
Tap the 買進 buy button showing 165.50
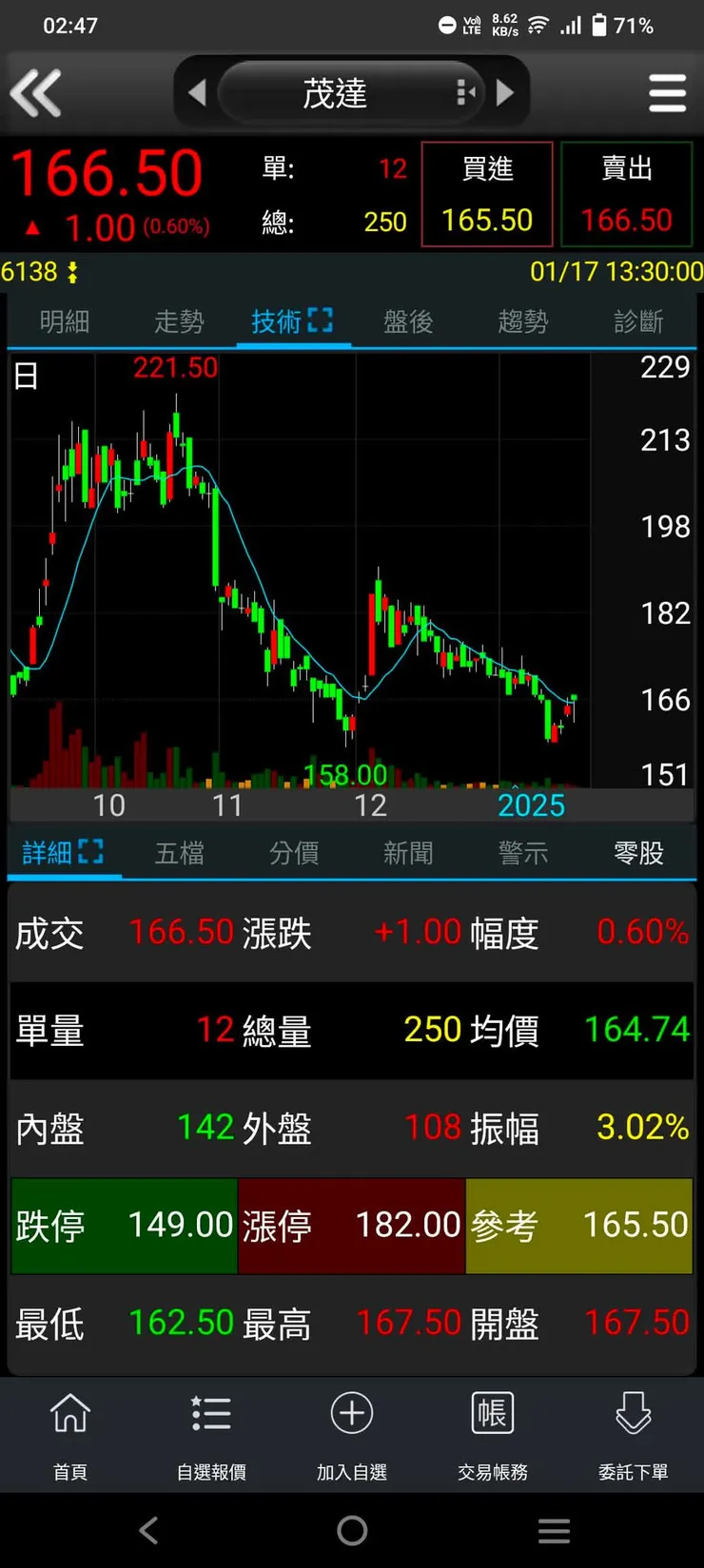[486, 193]
